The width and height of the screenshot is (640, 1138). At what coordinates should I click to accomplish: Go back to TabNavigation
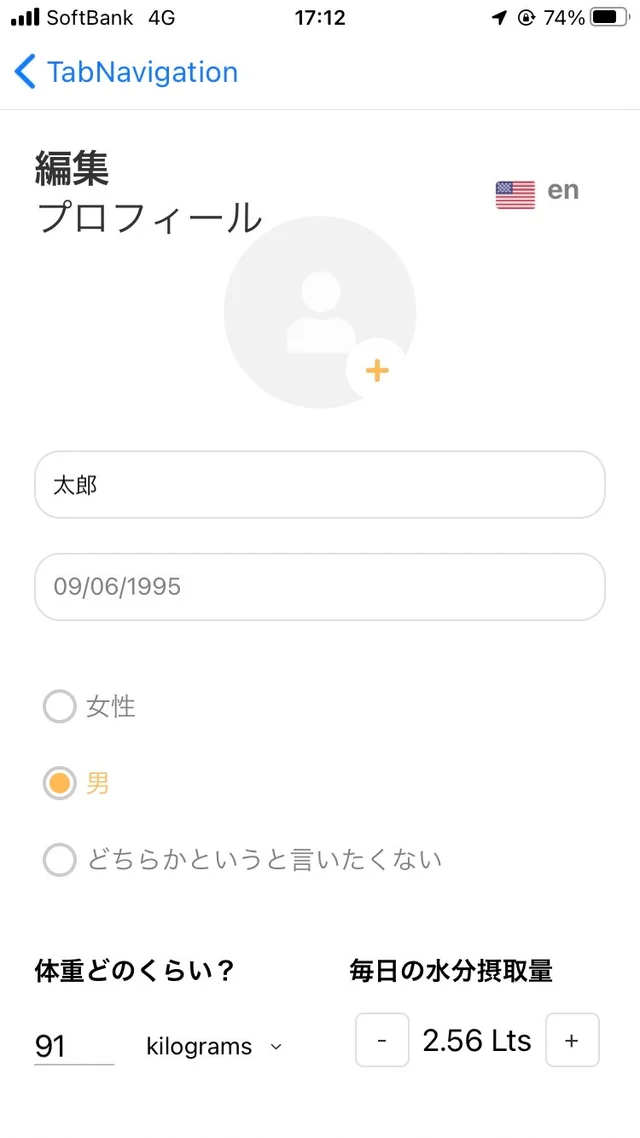[x=126, y=72]
